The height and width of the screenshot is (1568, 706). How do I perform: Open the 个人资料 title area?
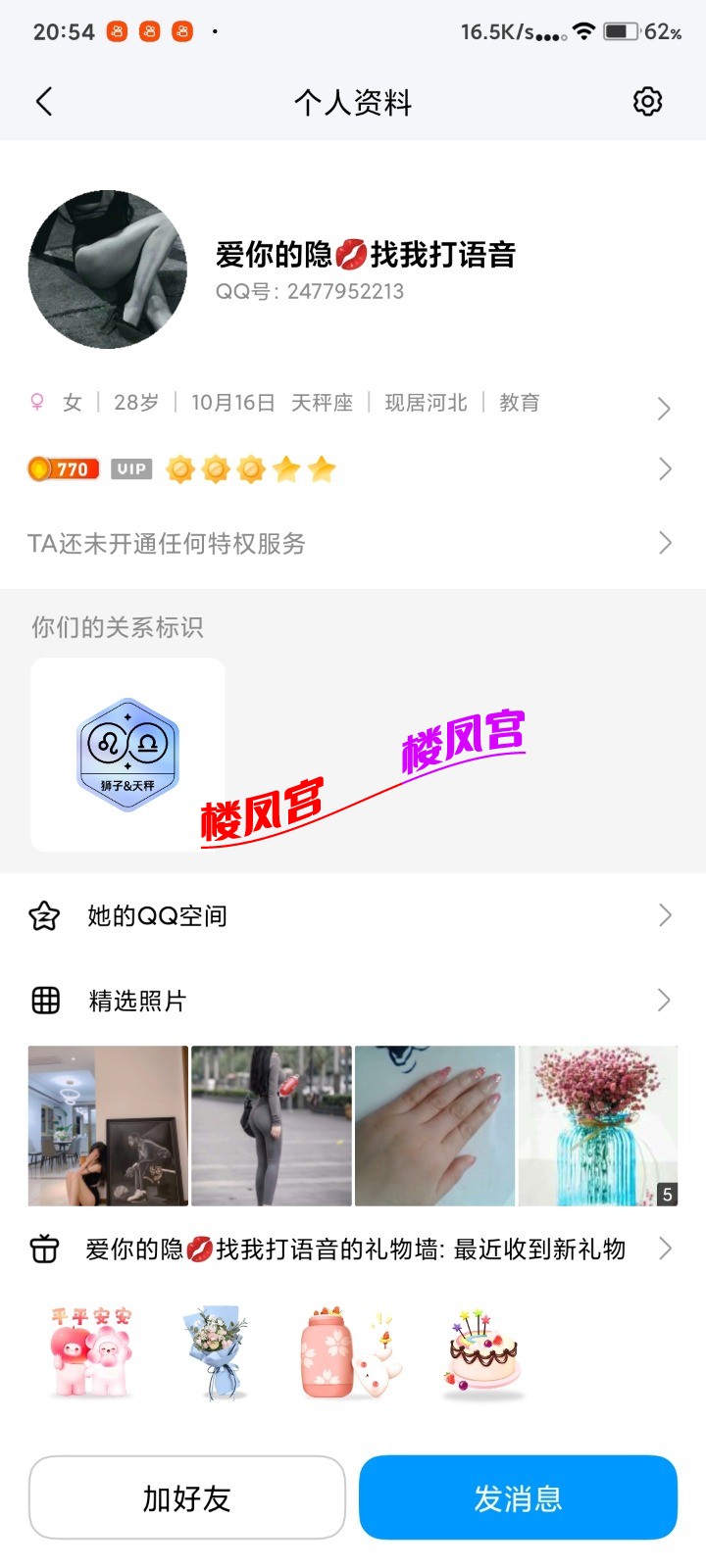[x=353, y=101]
